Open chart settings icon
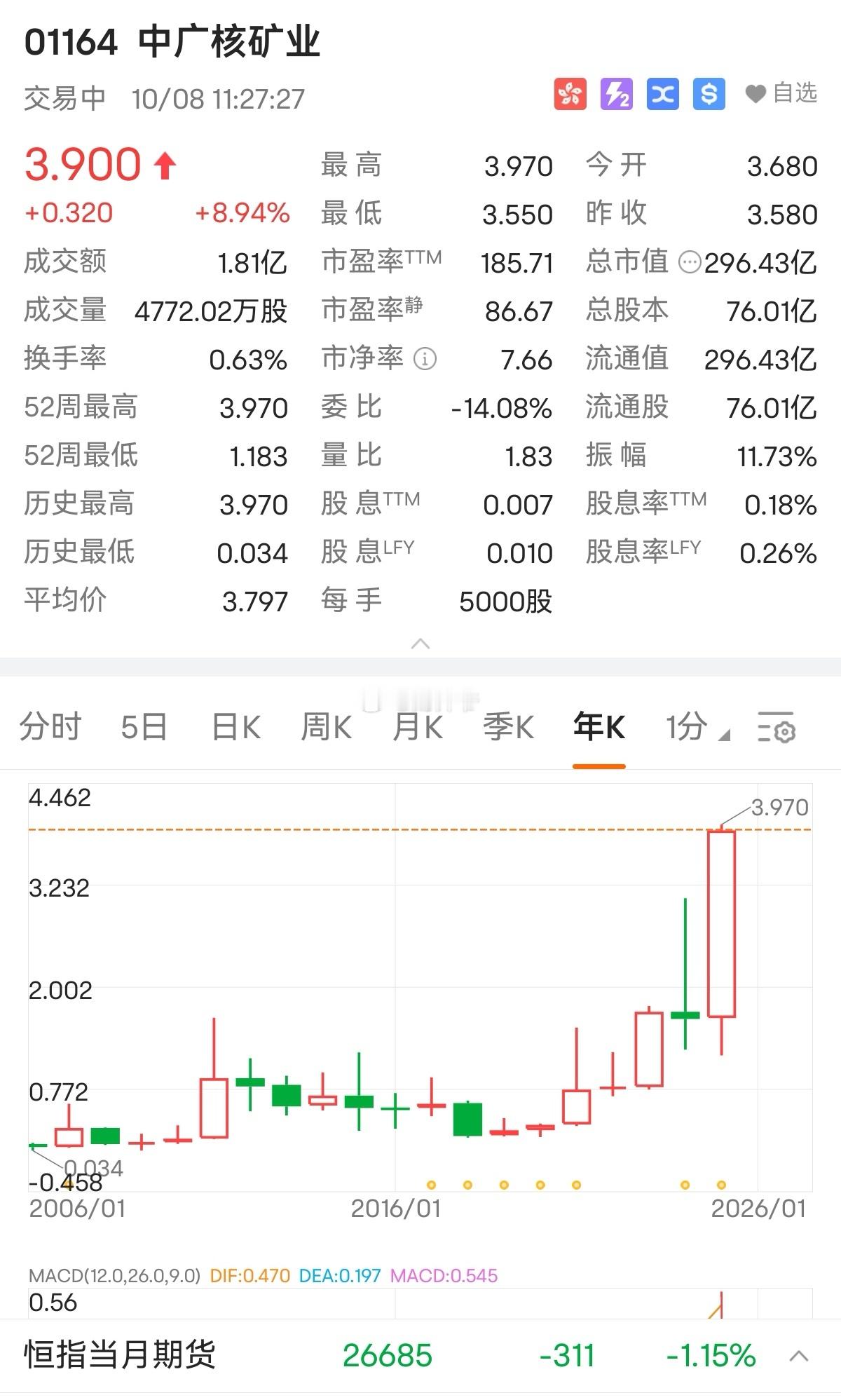841x1400 pixels. (776, 727)
